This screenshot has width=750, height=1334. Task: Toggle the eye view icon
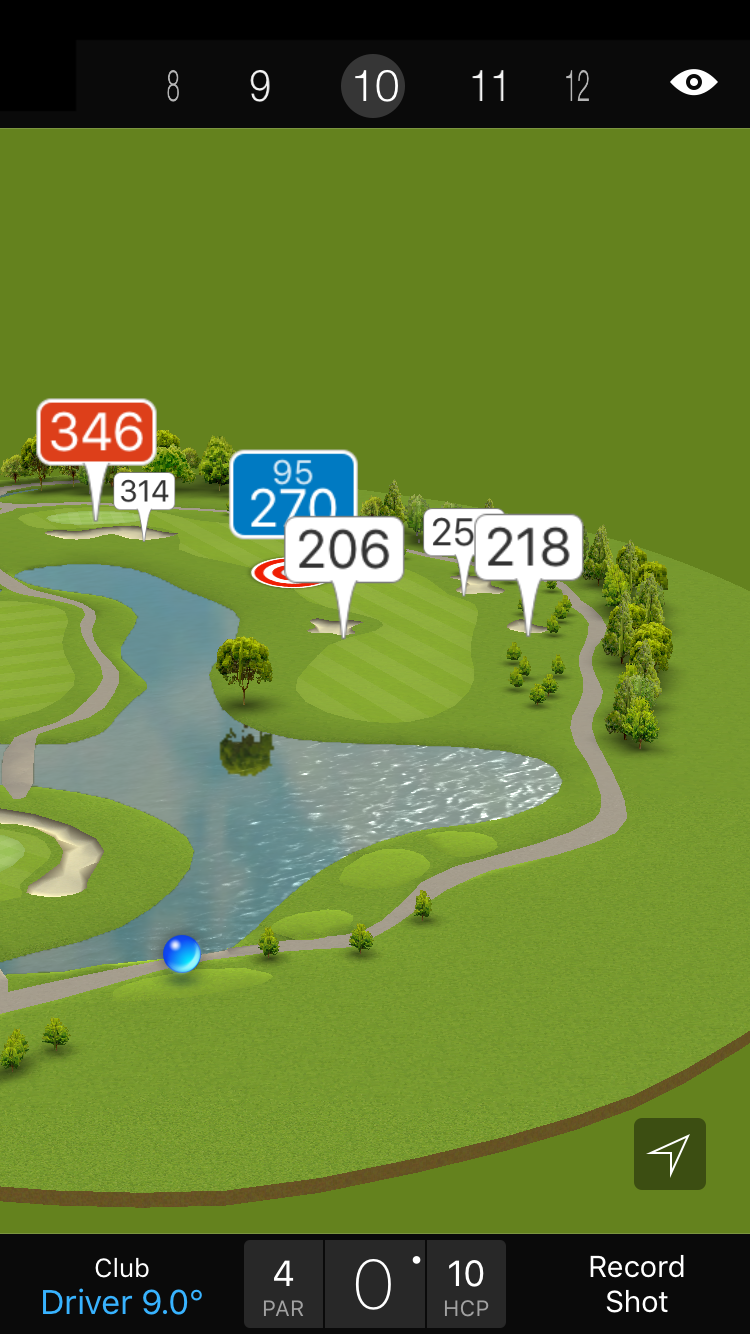[693, 83]
